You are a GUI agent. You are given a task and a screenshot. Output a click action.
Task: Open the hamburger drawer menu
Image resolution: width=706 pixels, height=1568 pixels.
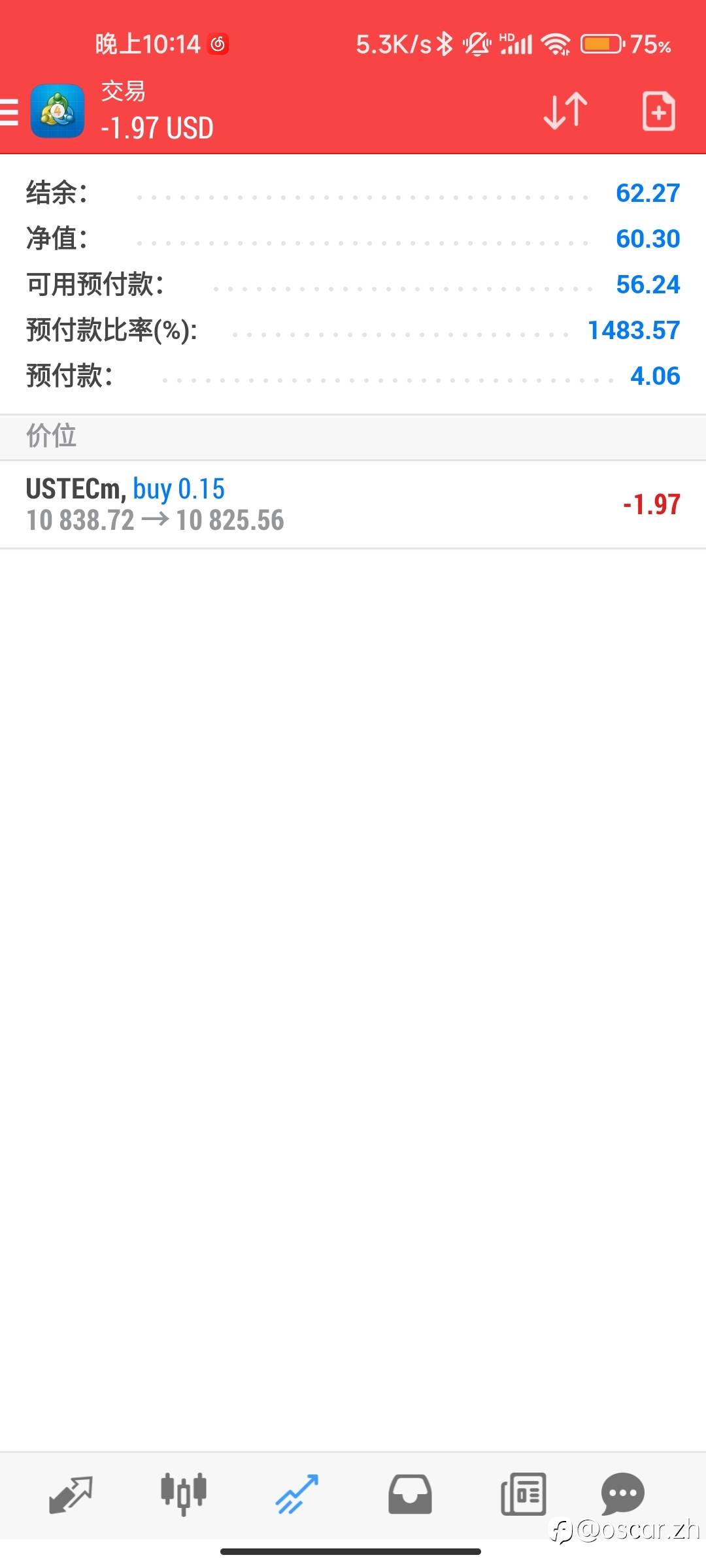click(x=9, y=112)
